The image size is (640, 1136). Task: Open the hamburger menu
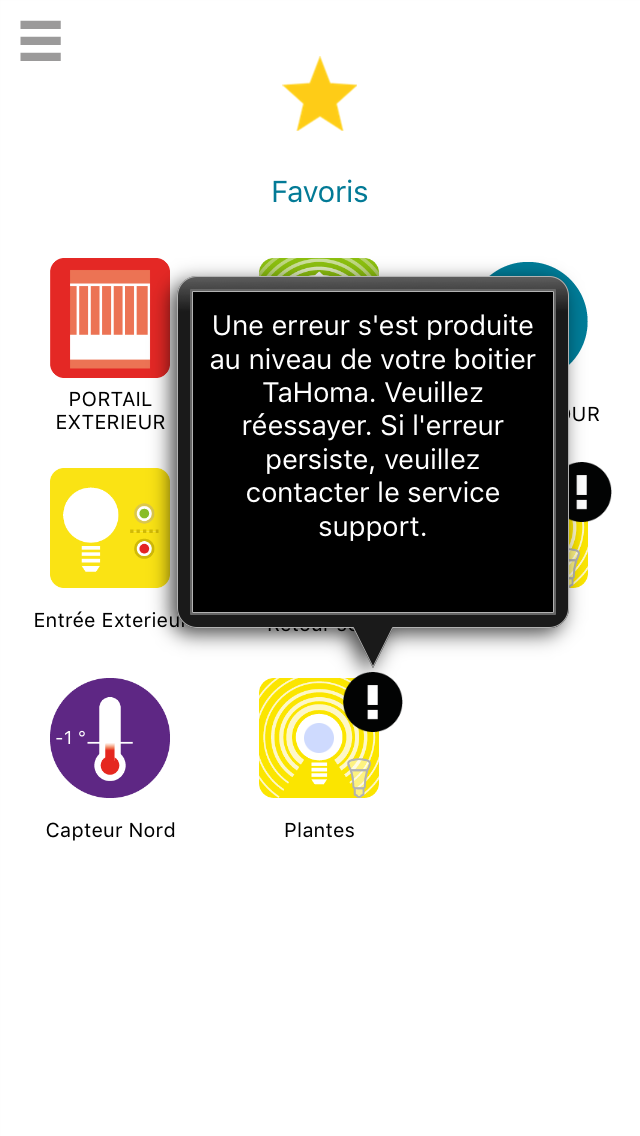(41, 41)
